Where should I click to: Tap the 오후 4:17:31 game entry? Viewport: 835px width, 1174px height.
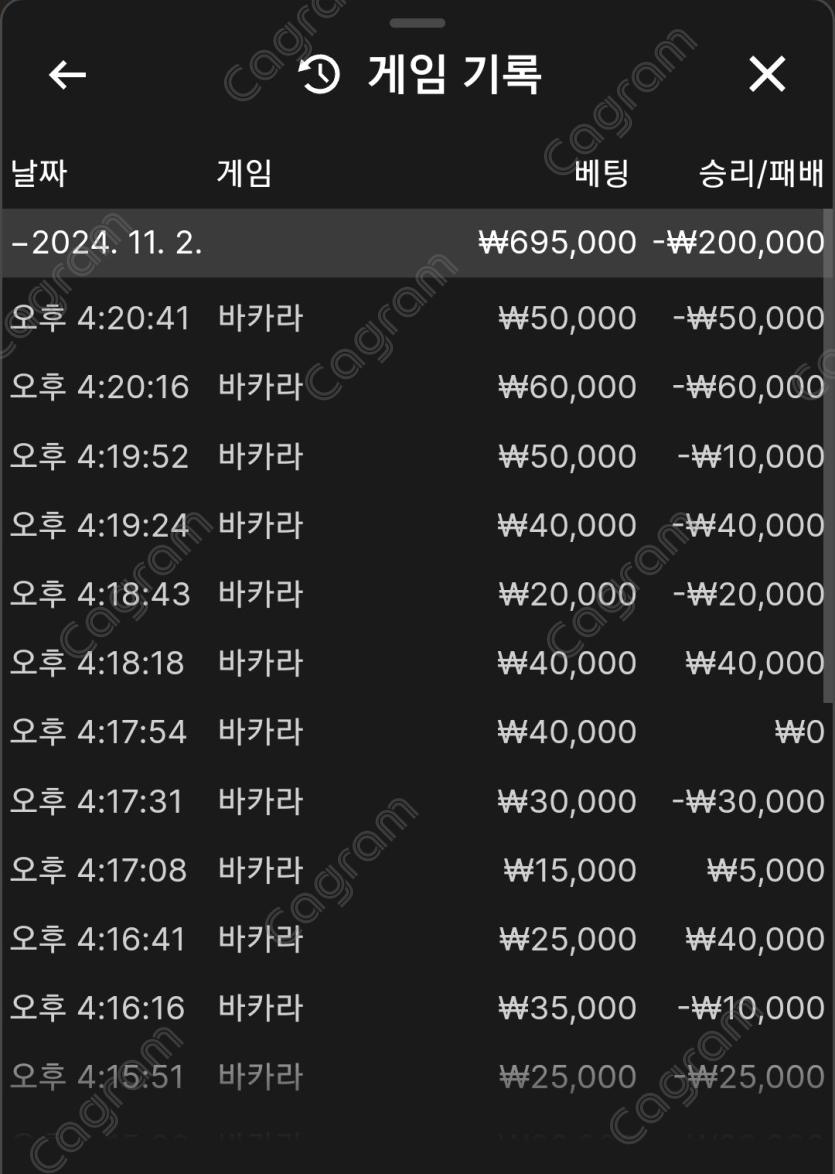(x=416, y=801)
